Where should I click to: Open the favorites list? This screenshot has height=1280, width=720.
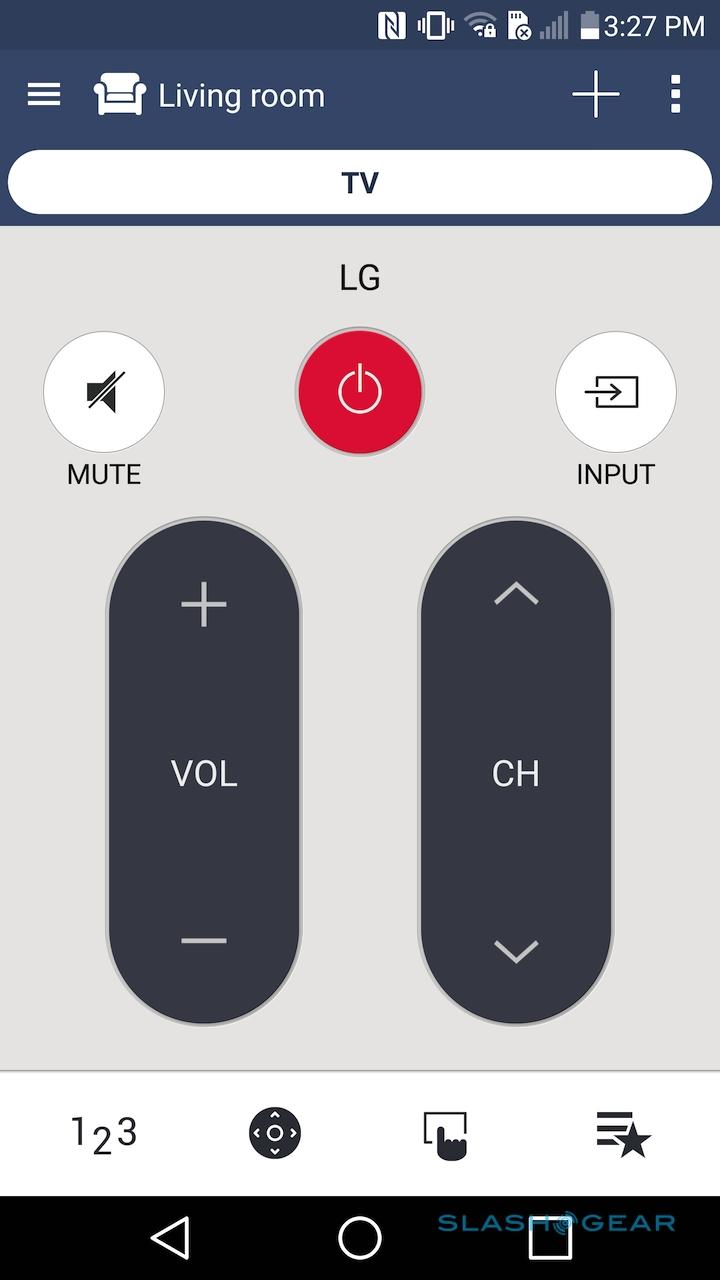622,1134
